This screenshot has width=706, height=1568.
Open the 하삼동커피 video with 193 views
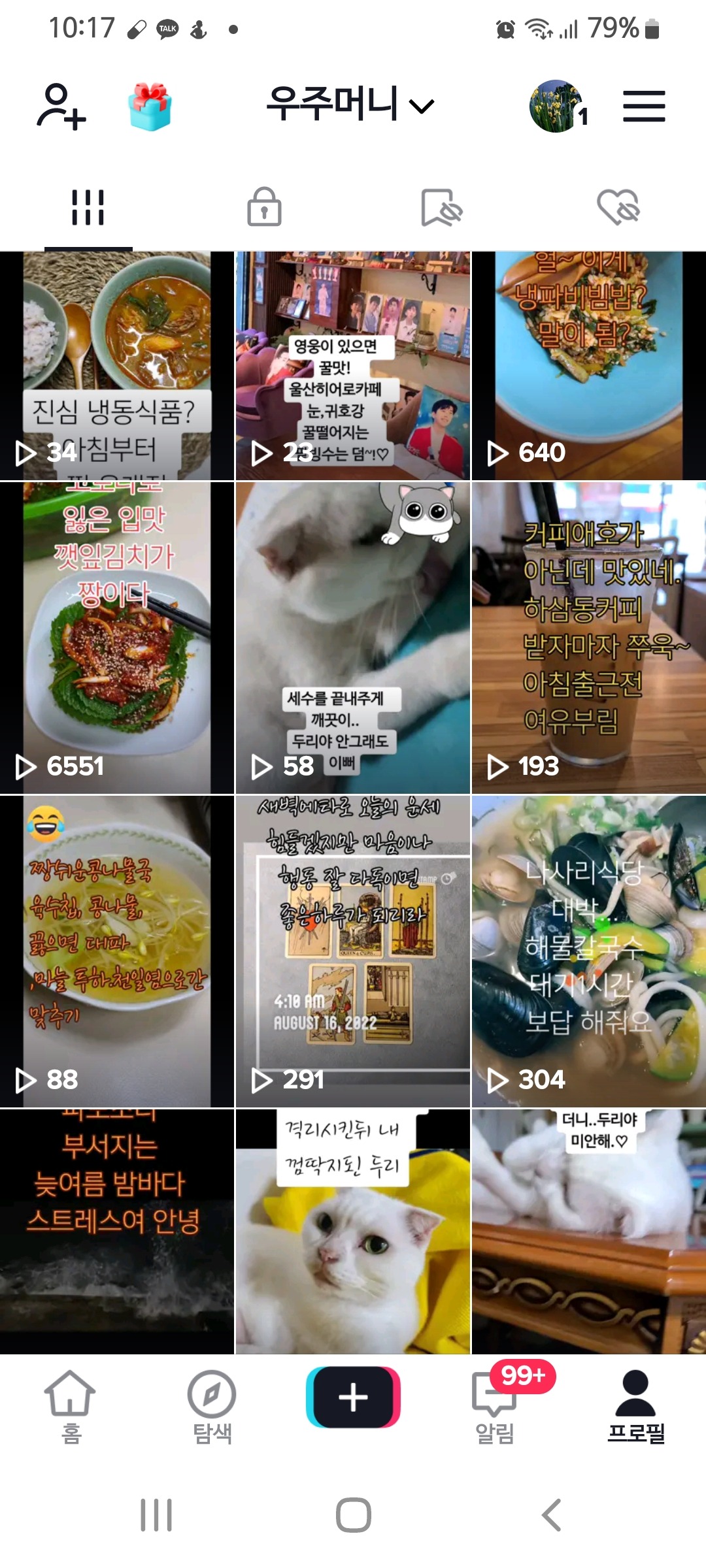click(588, 638)
